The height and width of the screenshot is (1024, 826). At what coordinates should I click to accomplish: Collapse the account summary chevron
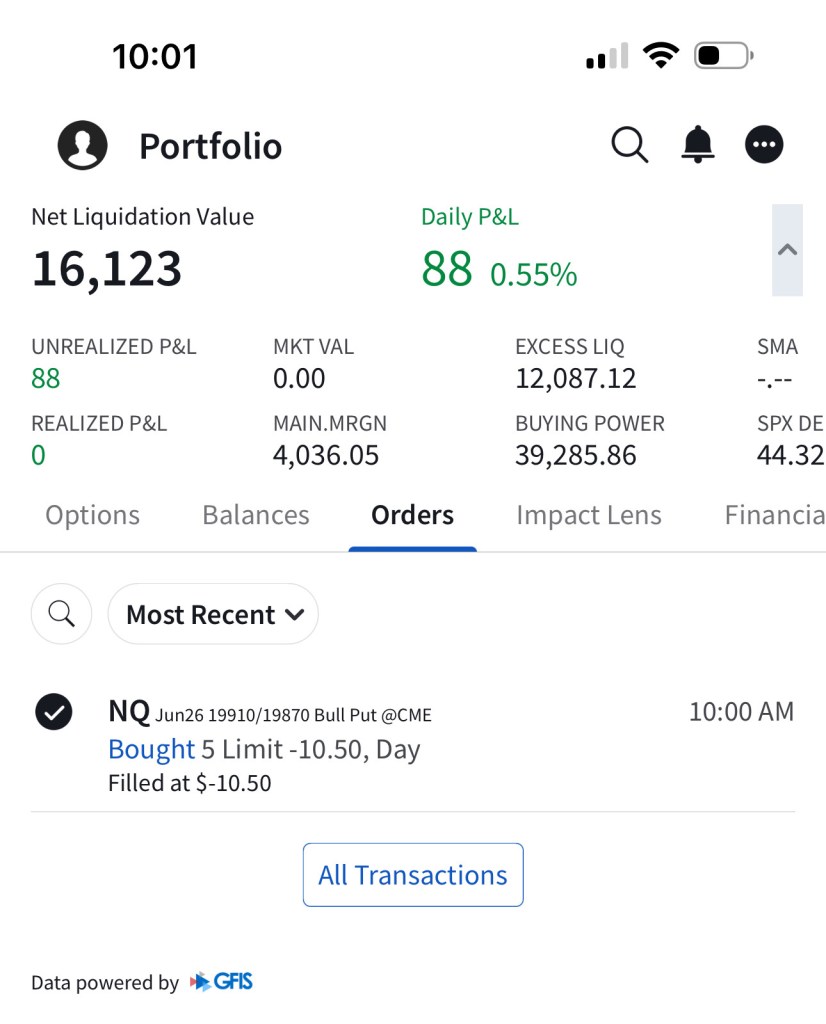coord(787,250)
